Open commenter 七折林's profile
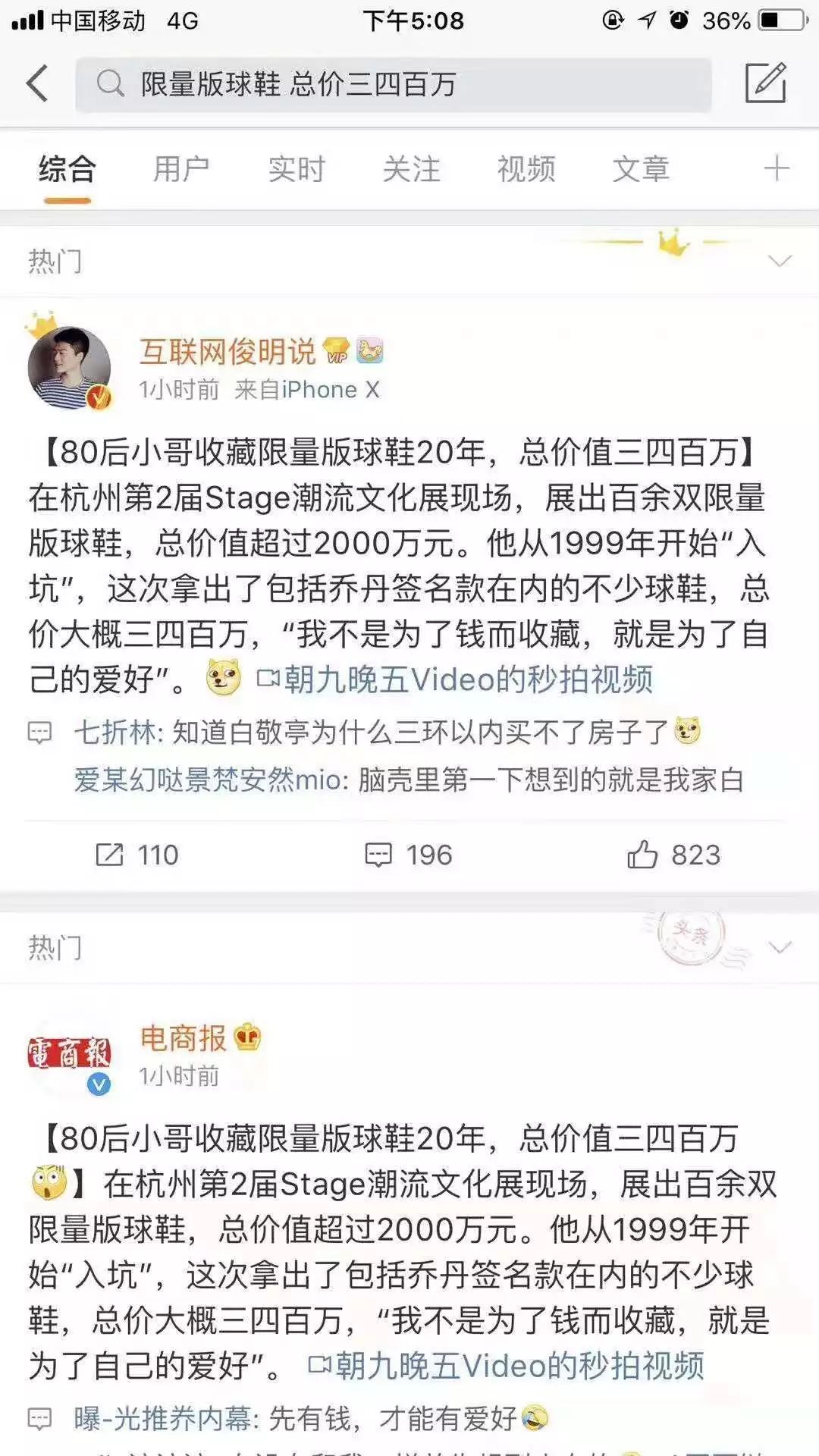The image size is (819, 1456). [x=115, y=733]
